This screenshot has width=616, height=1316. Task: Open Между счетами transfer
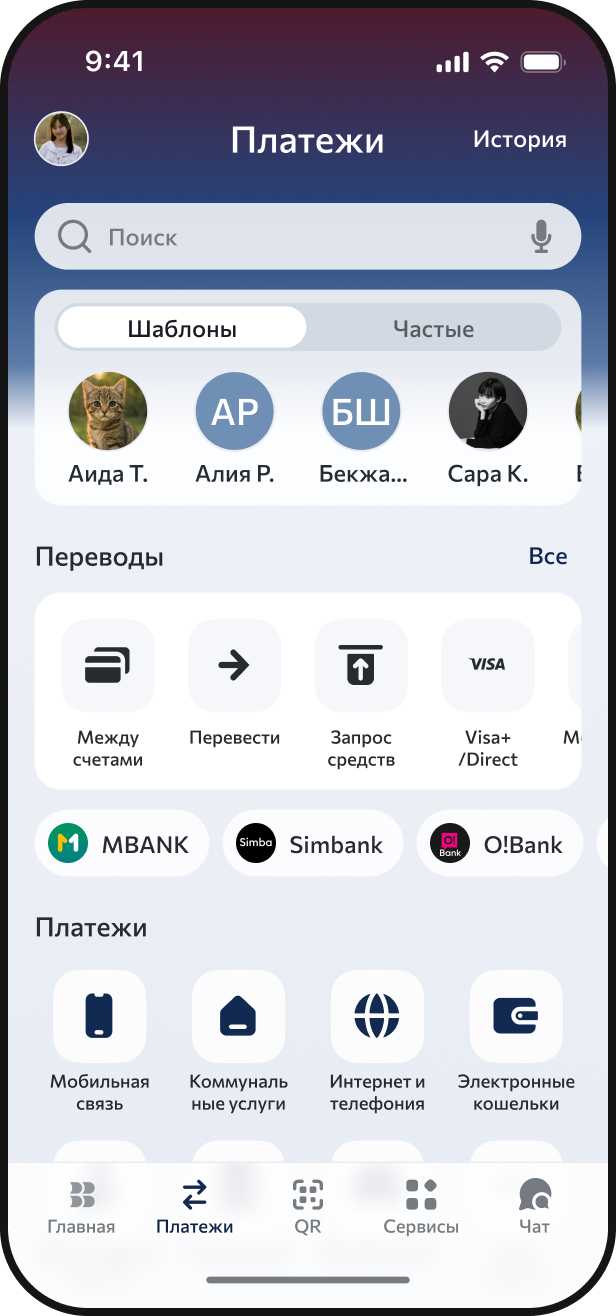tap(108, 666)
